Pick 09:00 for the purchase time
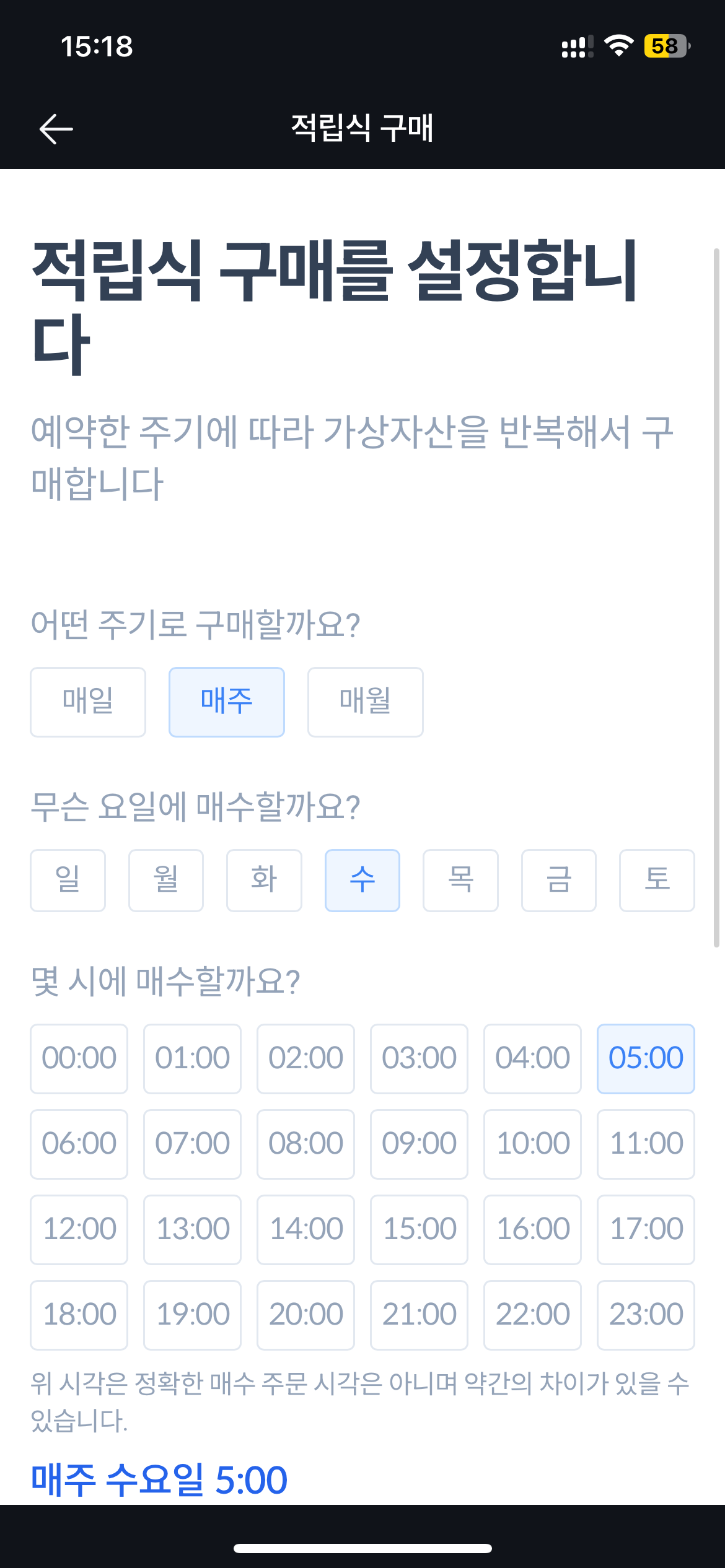 coord(419,1143)
